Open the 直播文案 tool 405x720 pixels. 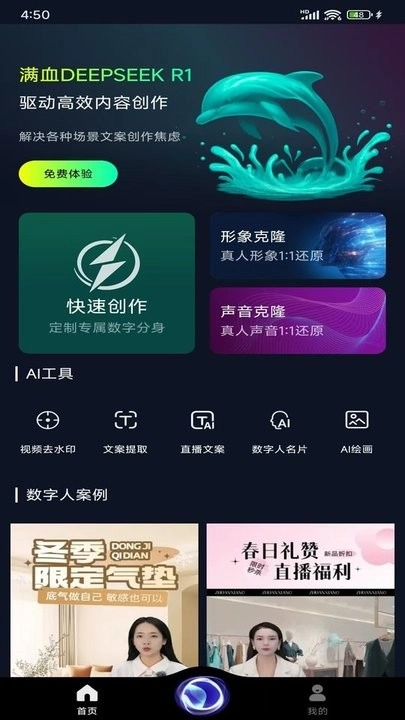[202, 432]
